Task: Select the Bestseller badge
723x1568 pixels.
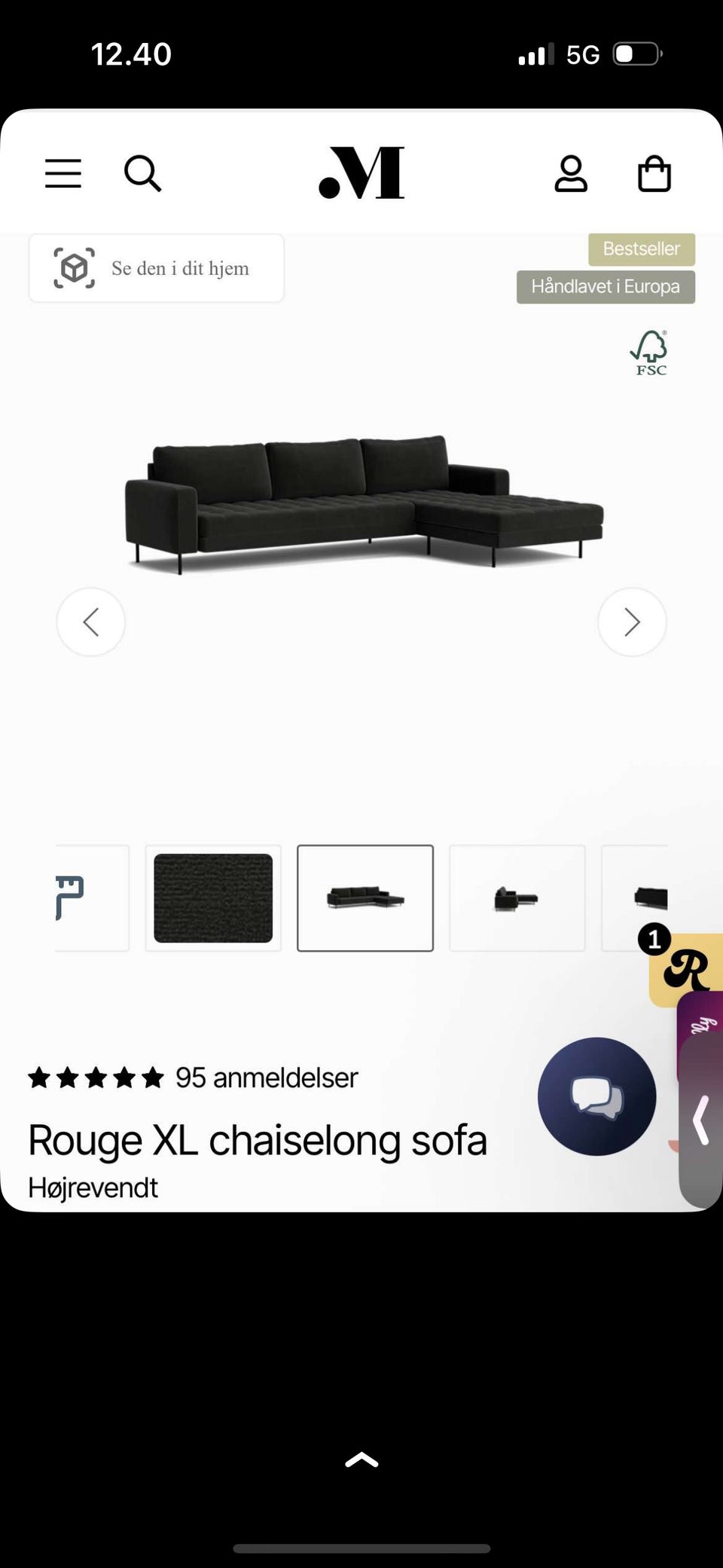Action: point(642,249)
